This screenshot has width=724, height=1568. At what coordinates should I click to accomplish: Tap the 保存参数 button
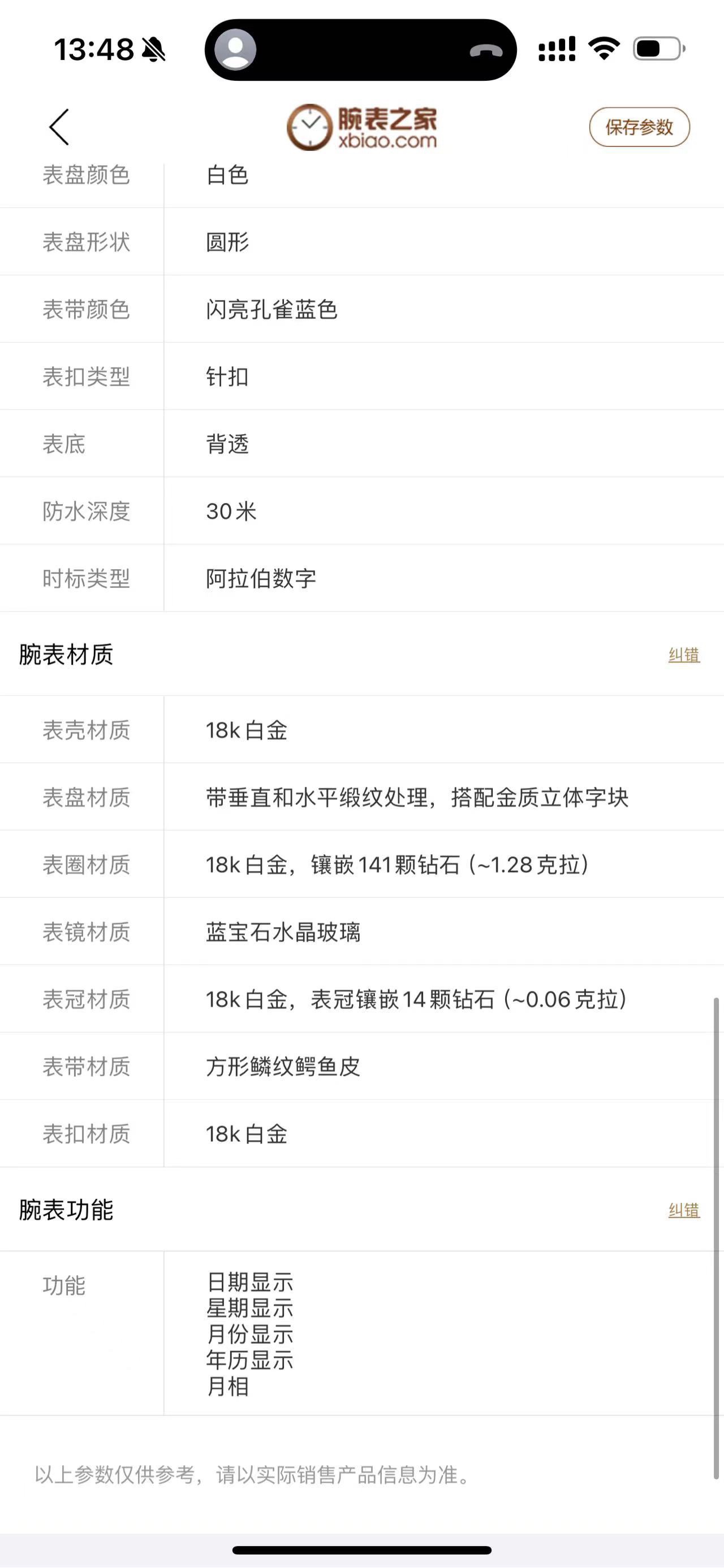639,127
